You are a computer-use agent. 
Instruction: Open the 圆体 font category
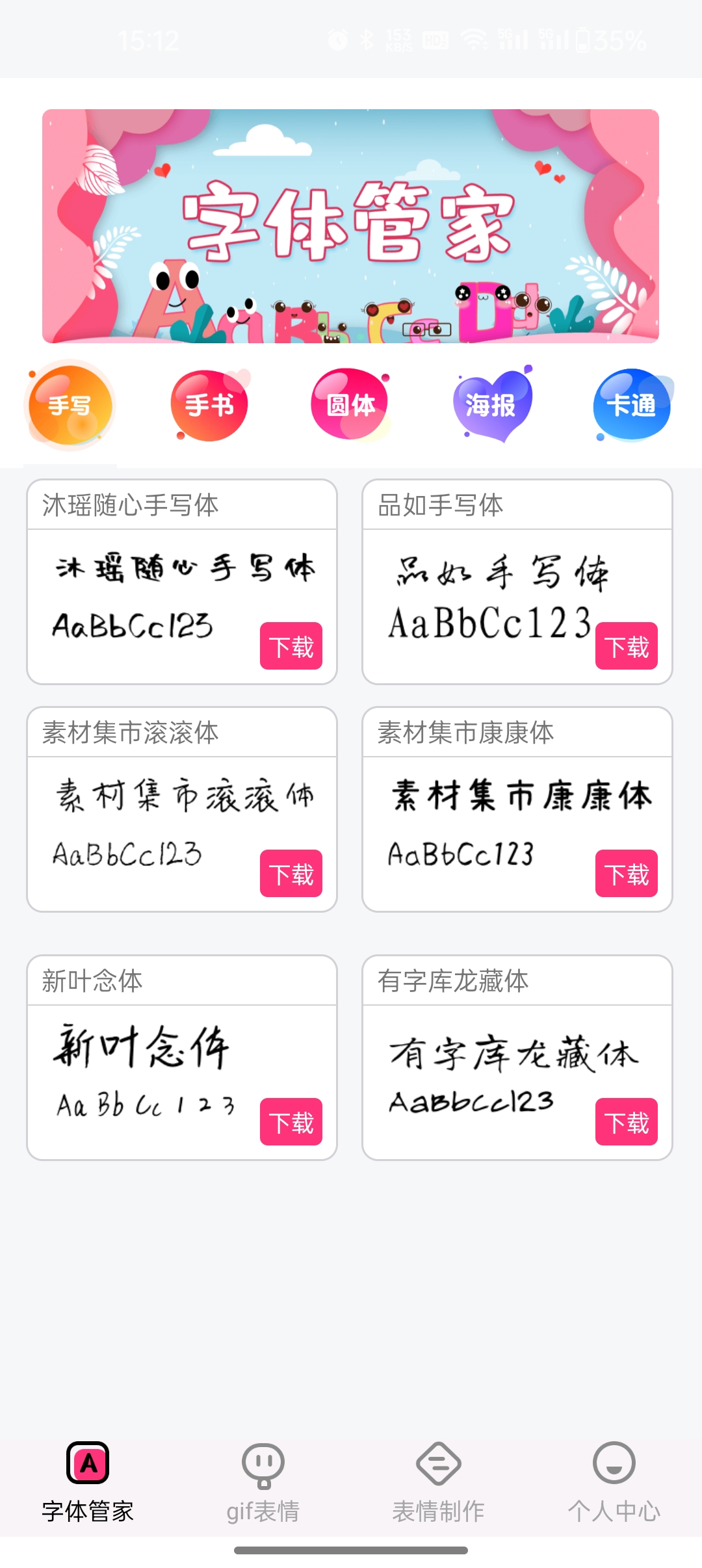[350, 406]
